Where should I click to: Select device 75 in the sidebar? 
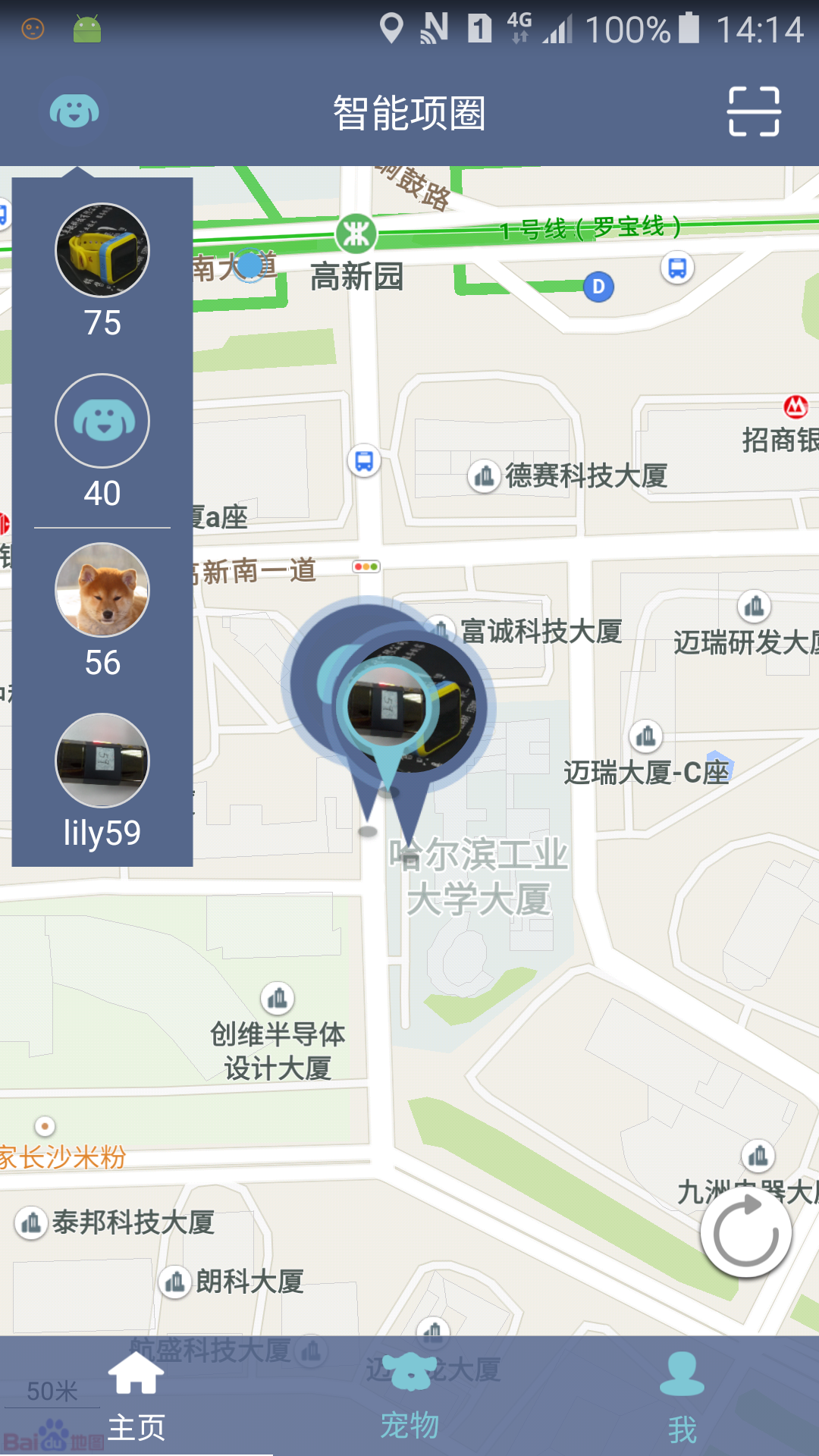pos(102,250)
